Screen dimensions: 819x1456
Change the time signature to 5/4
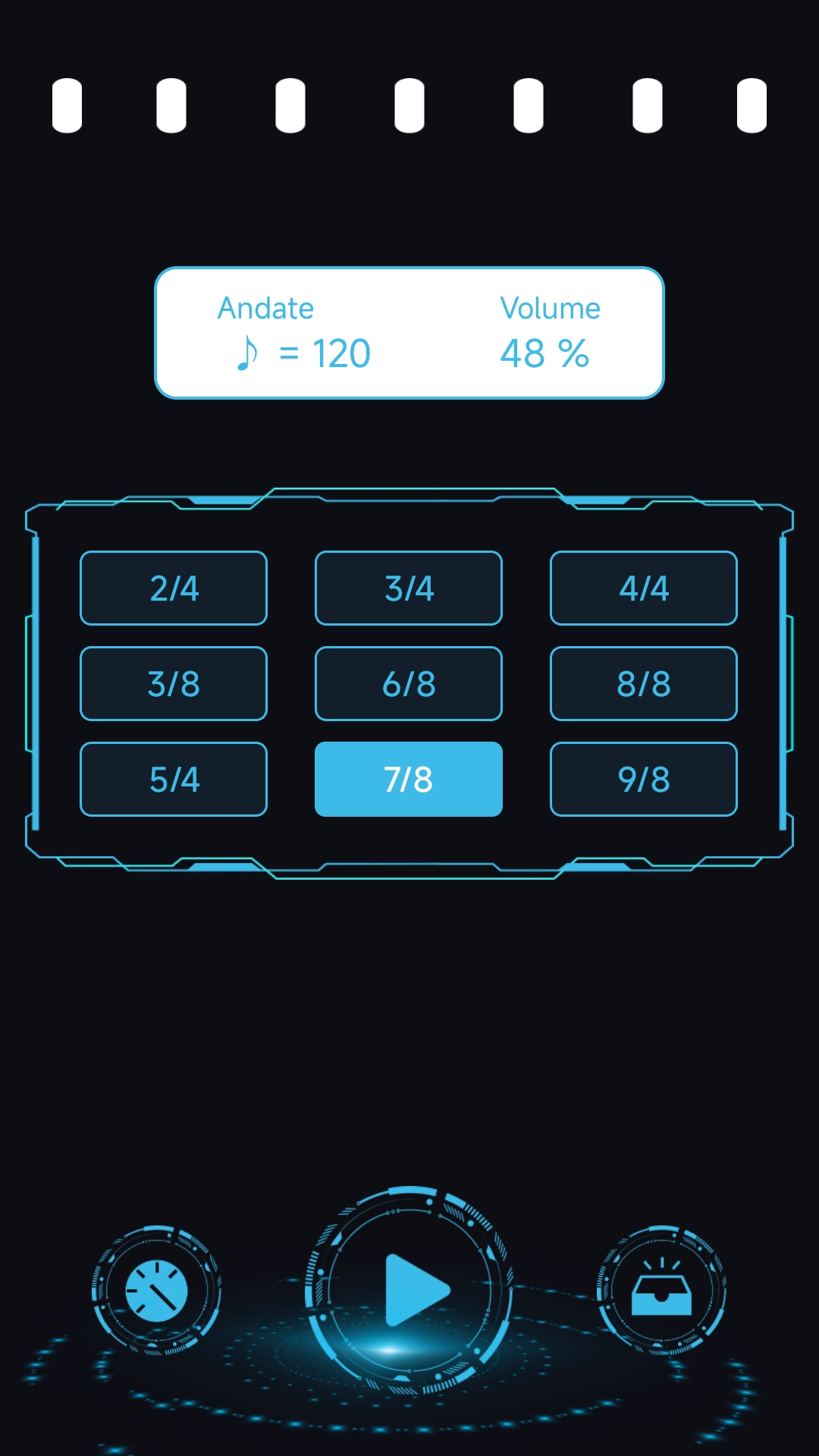pyautogui.click(x=174, y=780)
